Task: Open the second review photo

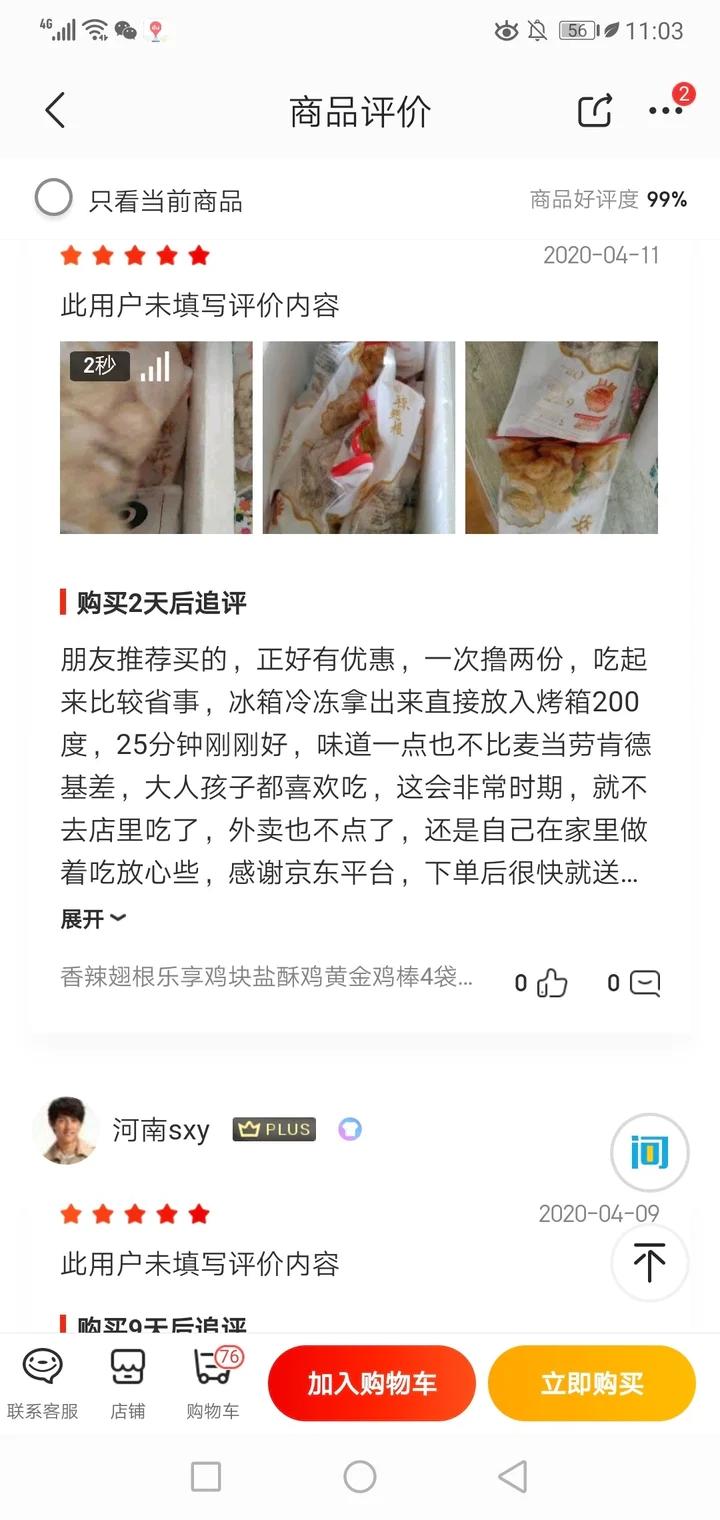Action: click(x=359, y=437)
